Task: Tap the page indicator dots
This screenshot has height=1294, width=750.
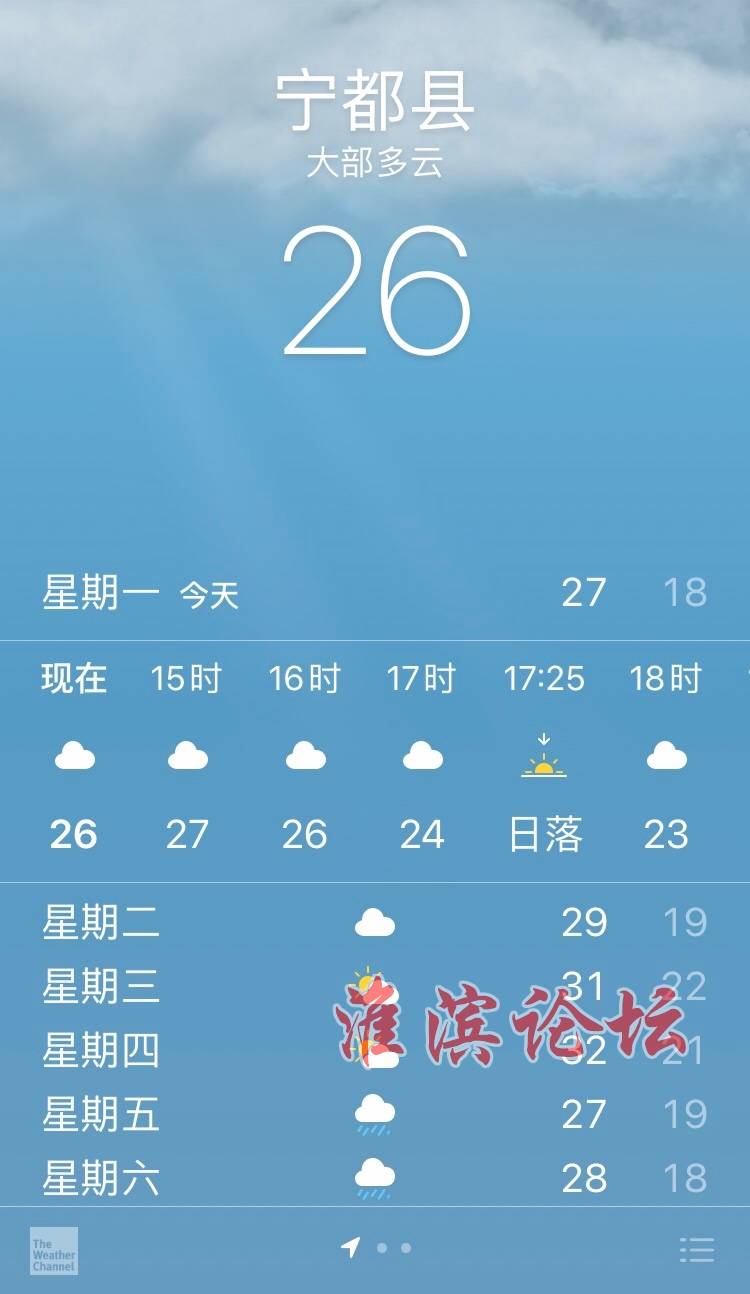Action: point(376,1247)
